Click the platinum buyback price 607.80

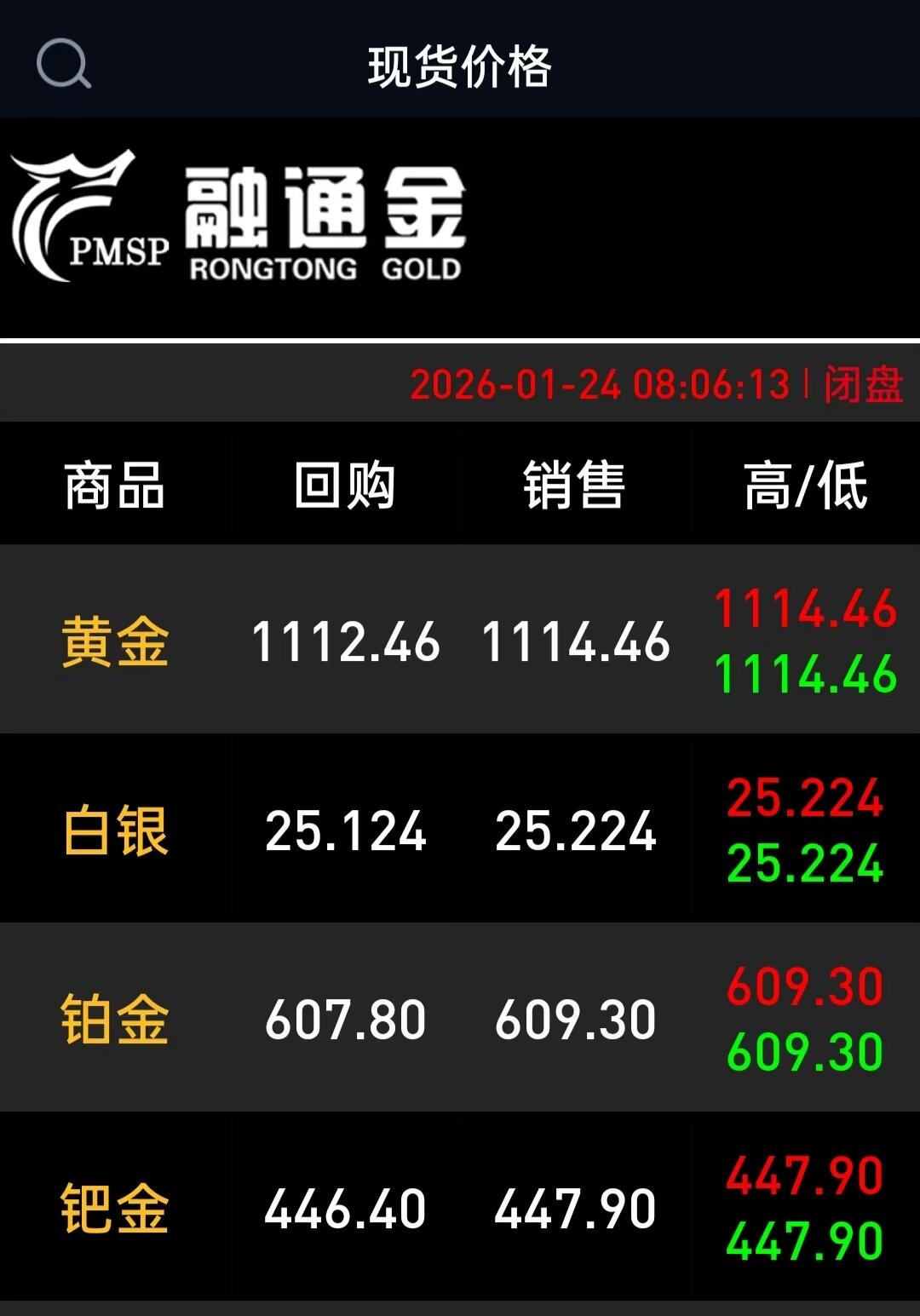[345, 1018]
